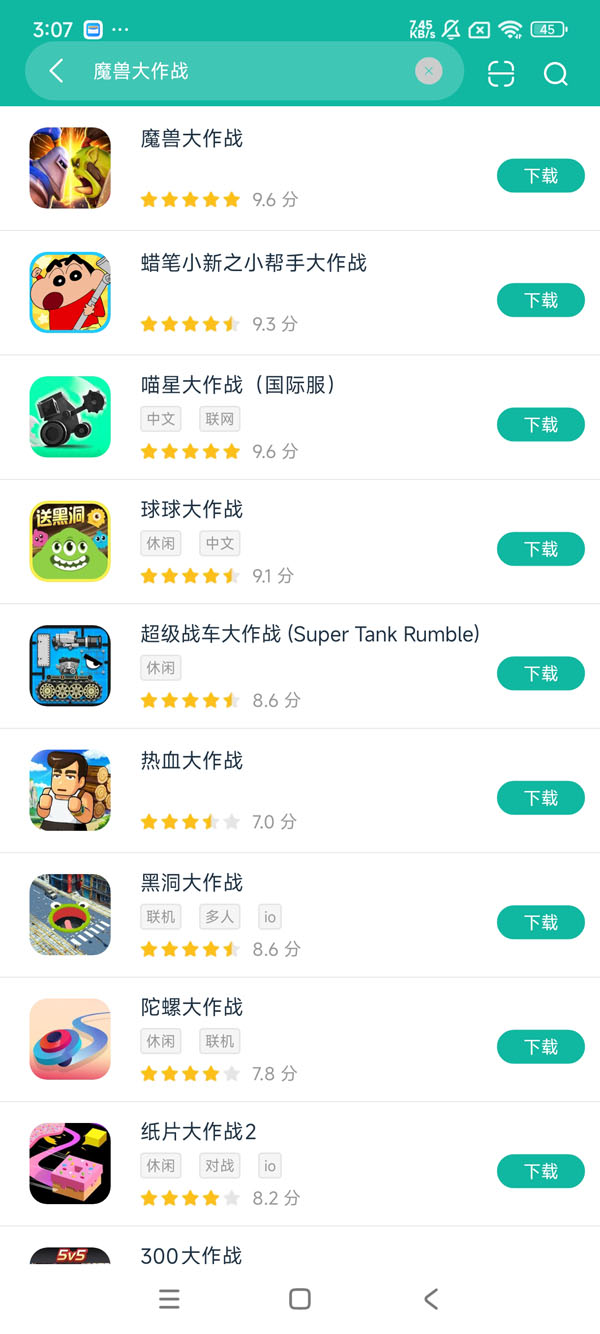The image size is (600, 1334).
Task: Go to the system home screen
Action: click(299, 1299)
